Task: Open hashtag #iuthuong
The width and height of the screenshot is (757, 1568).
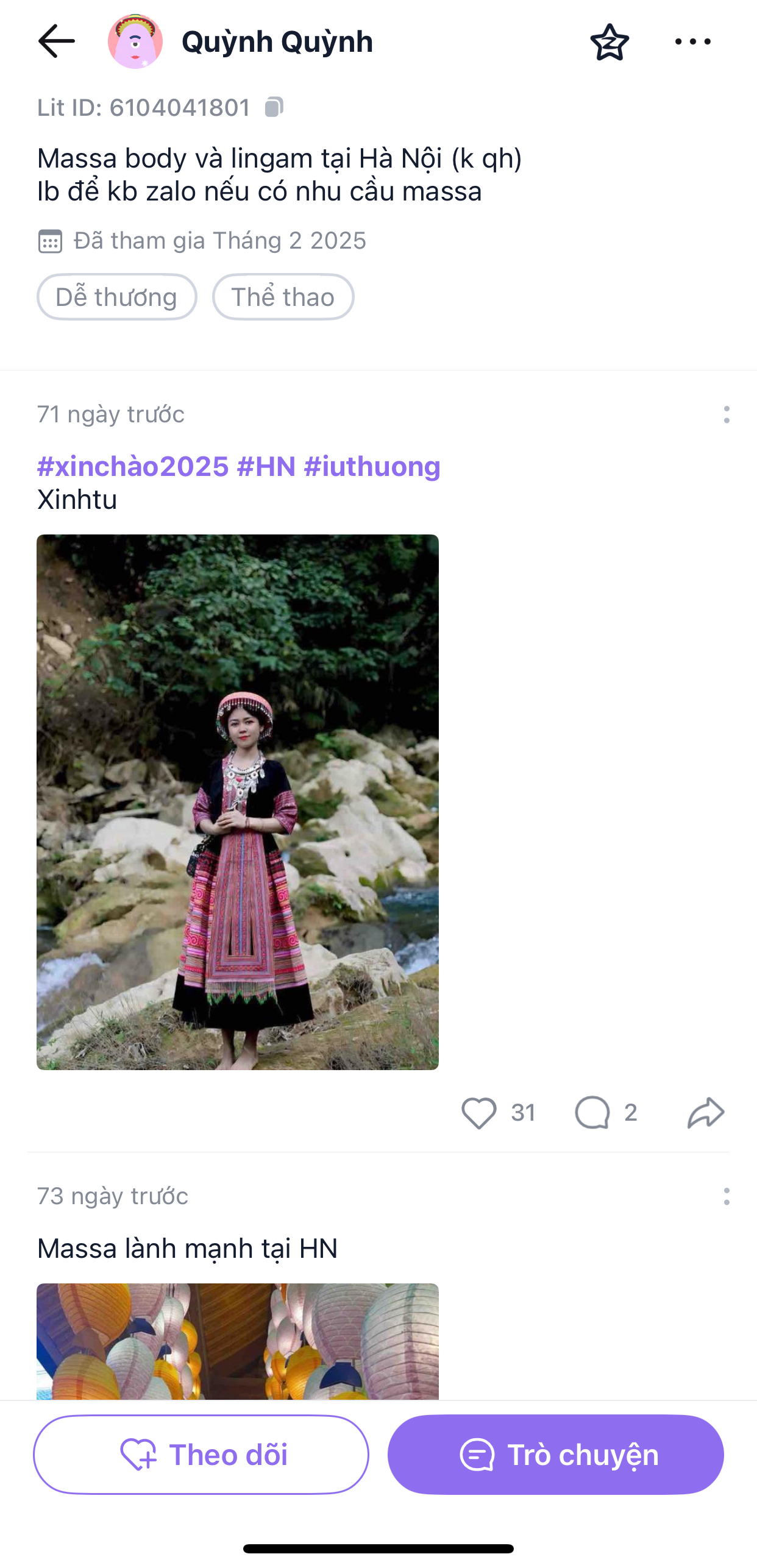Action: tap(372, 466)
